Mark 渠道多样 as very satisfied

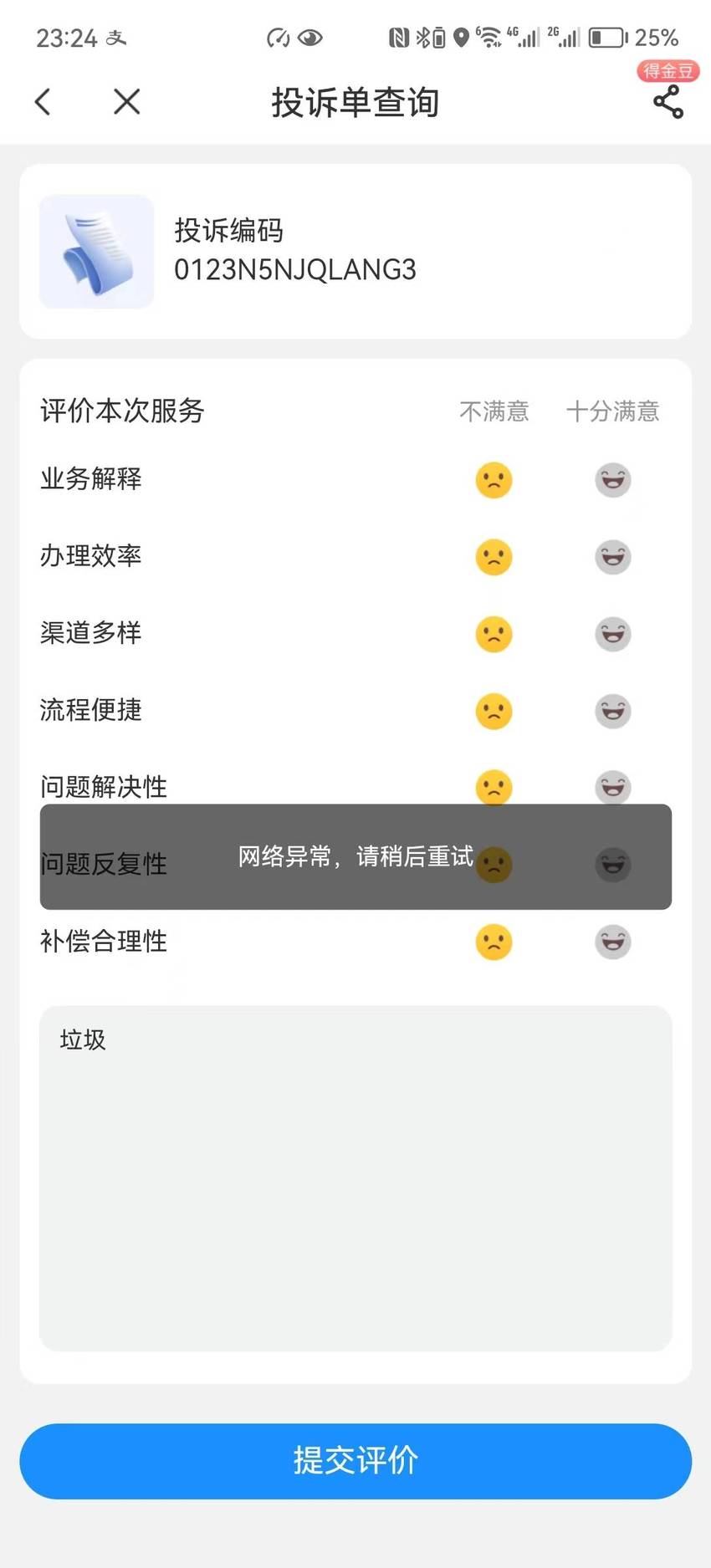(613, 634)
